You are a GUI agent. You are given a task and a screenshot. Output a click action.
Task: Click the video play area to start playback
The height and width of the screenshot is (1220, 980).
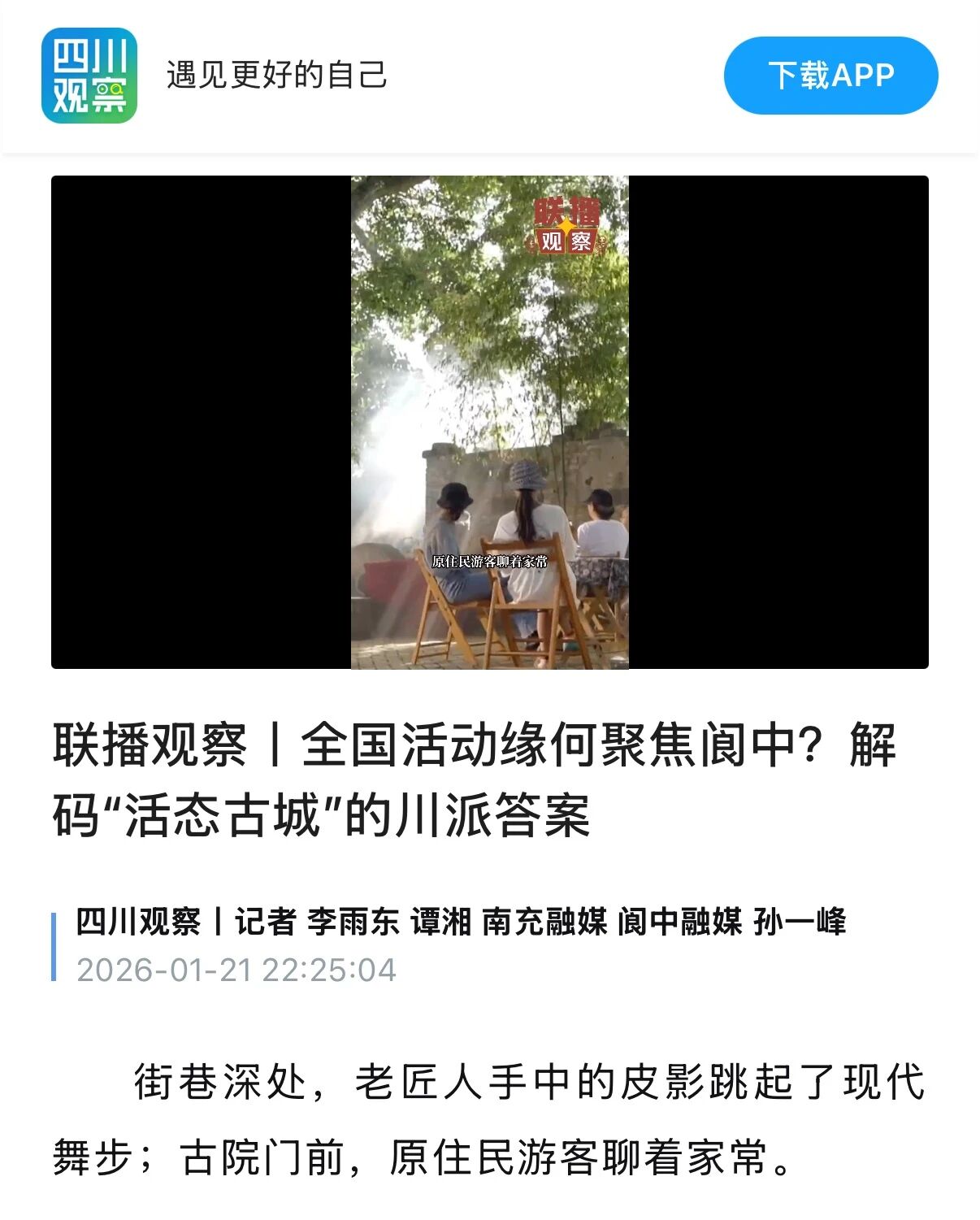click(x=490, y=423)
